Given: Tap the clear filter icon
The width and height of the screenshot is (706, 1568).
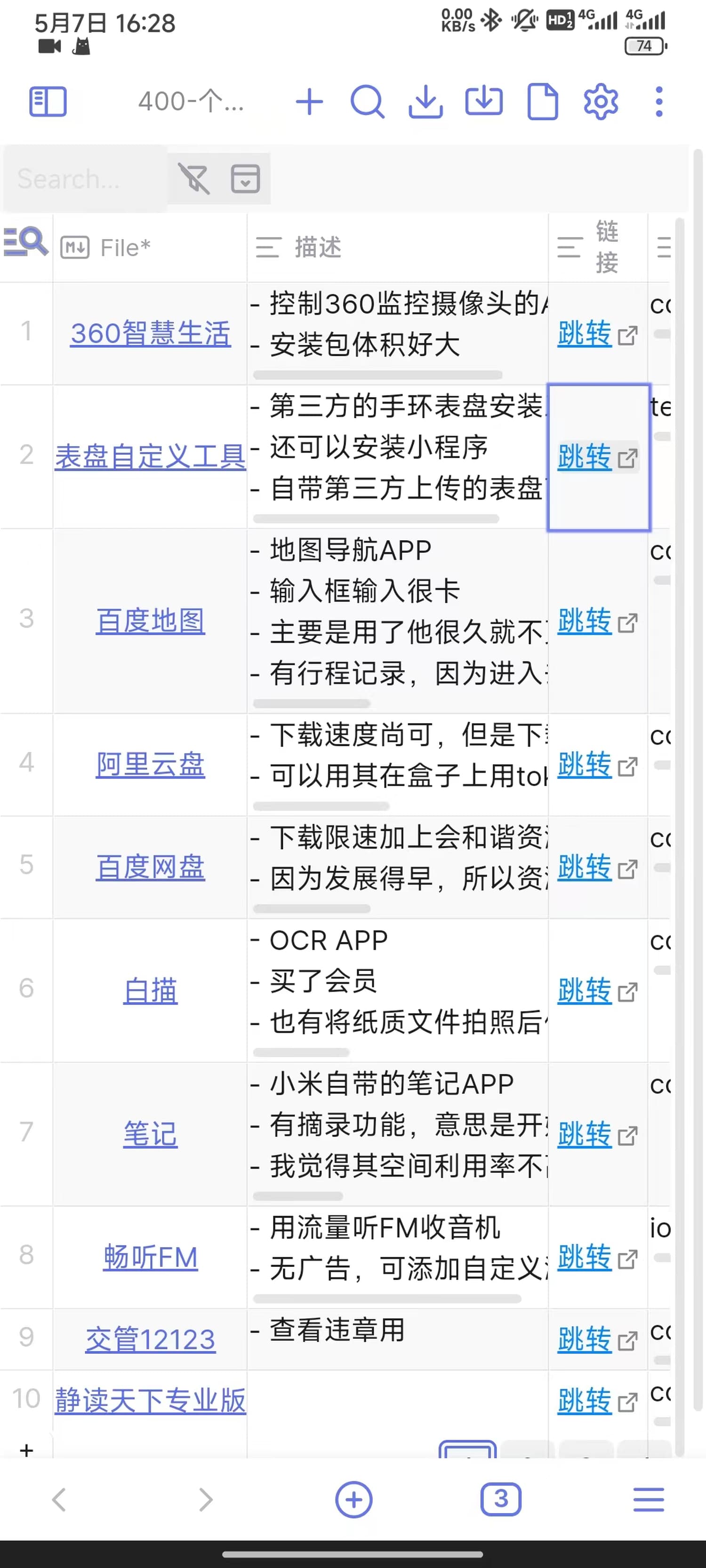Looking at the screenshot, I should [x=194, y=179].
